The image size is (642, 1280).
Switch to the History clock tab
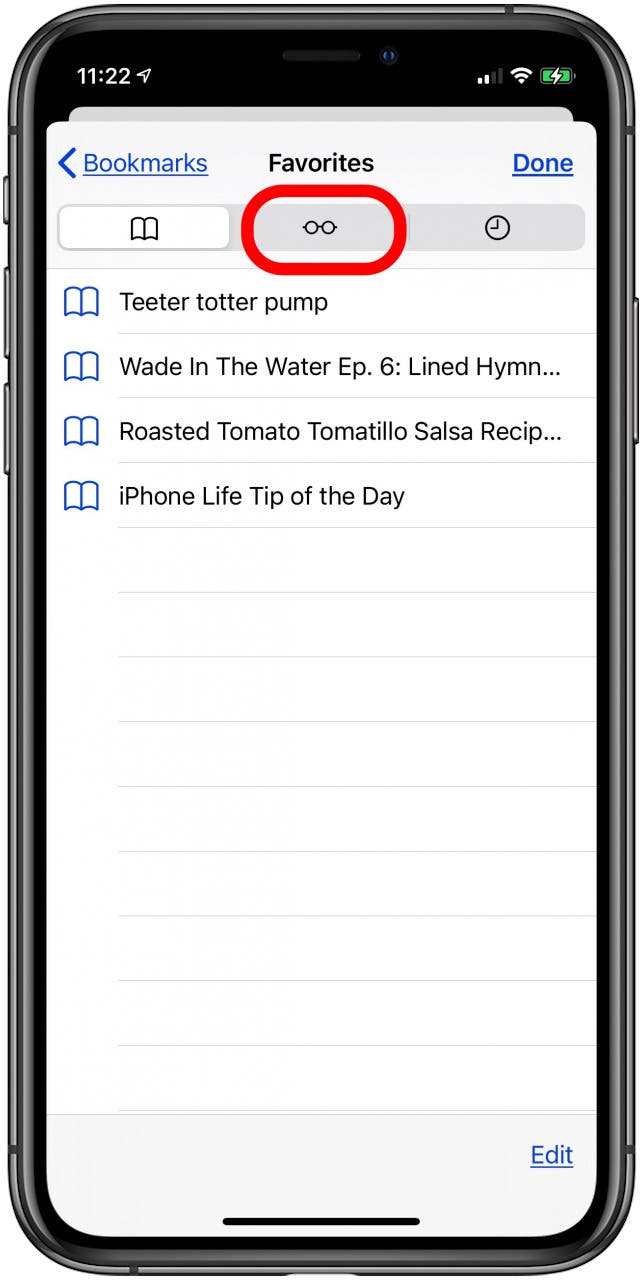pyautogui.click(x=497, y=228)
